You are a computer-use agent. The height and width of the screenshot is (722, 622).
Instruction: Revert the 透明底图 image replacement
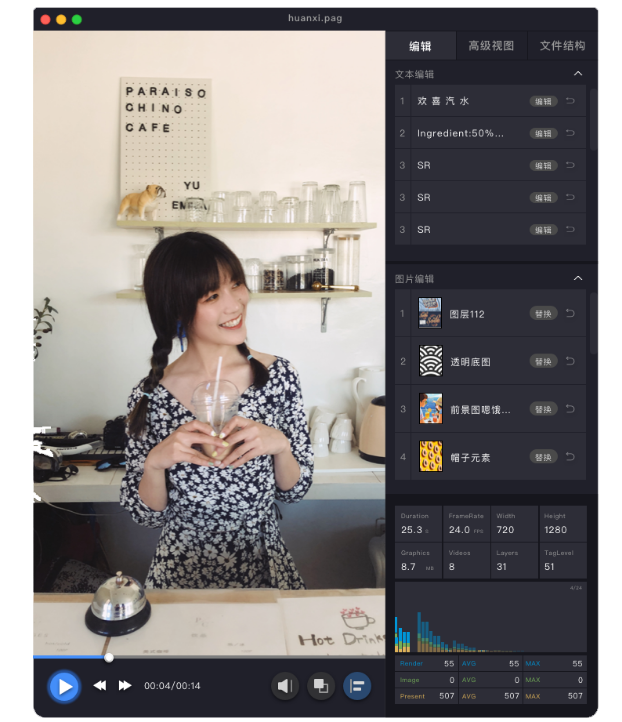click(x=571, y=361)
